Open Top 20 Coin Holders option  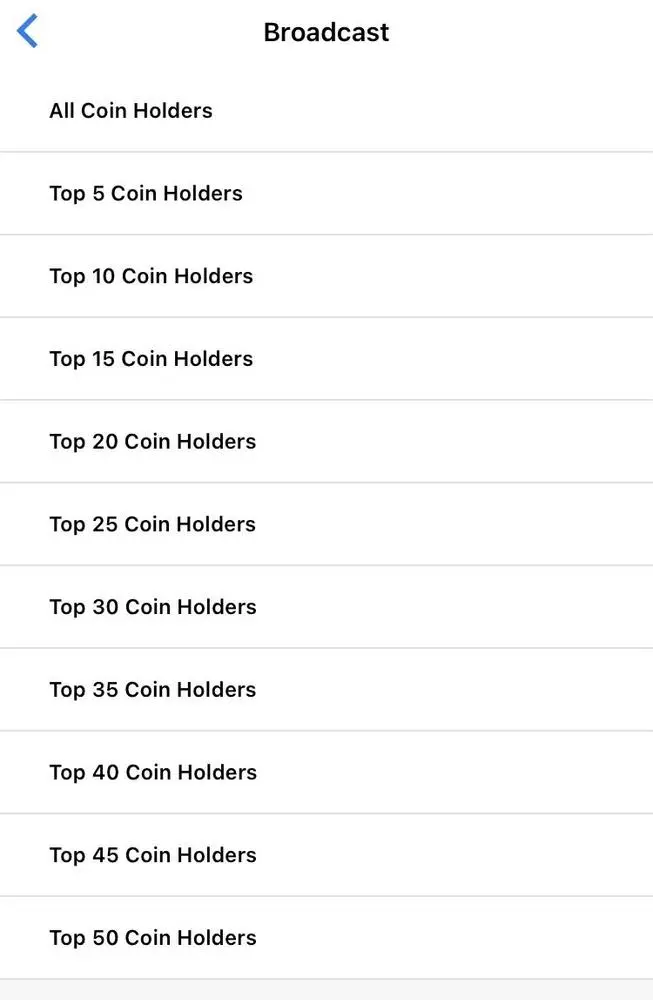152,442
